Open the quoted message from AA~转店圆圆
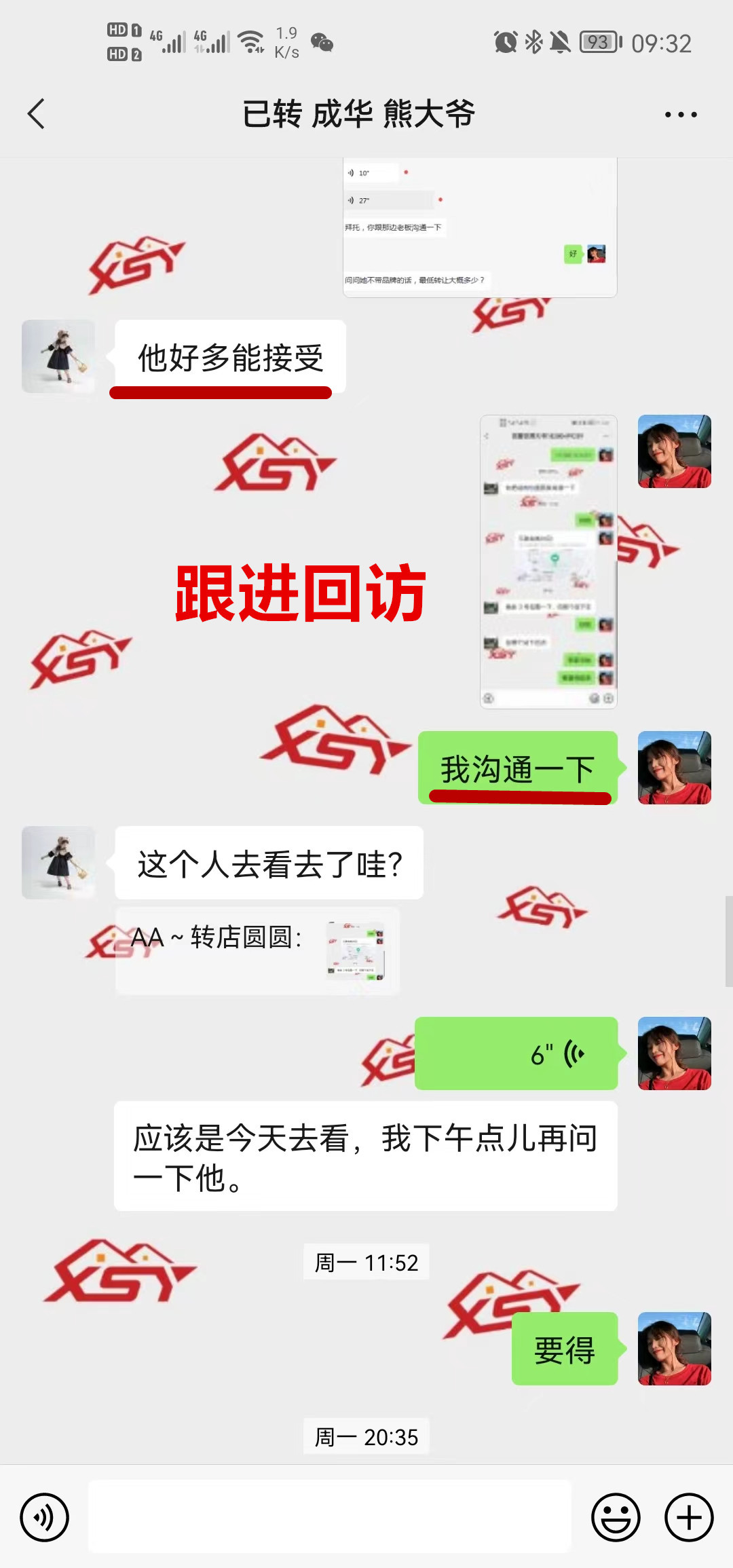The image size is (733, 1568). (x=258, y=950)
